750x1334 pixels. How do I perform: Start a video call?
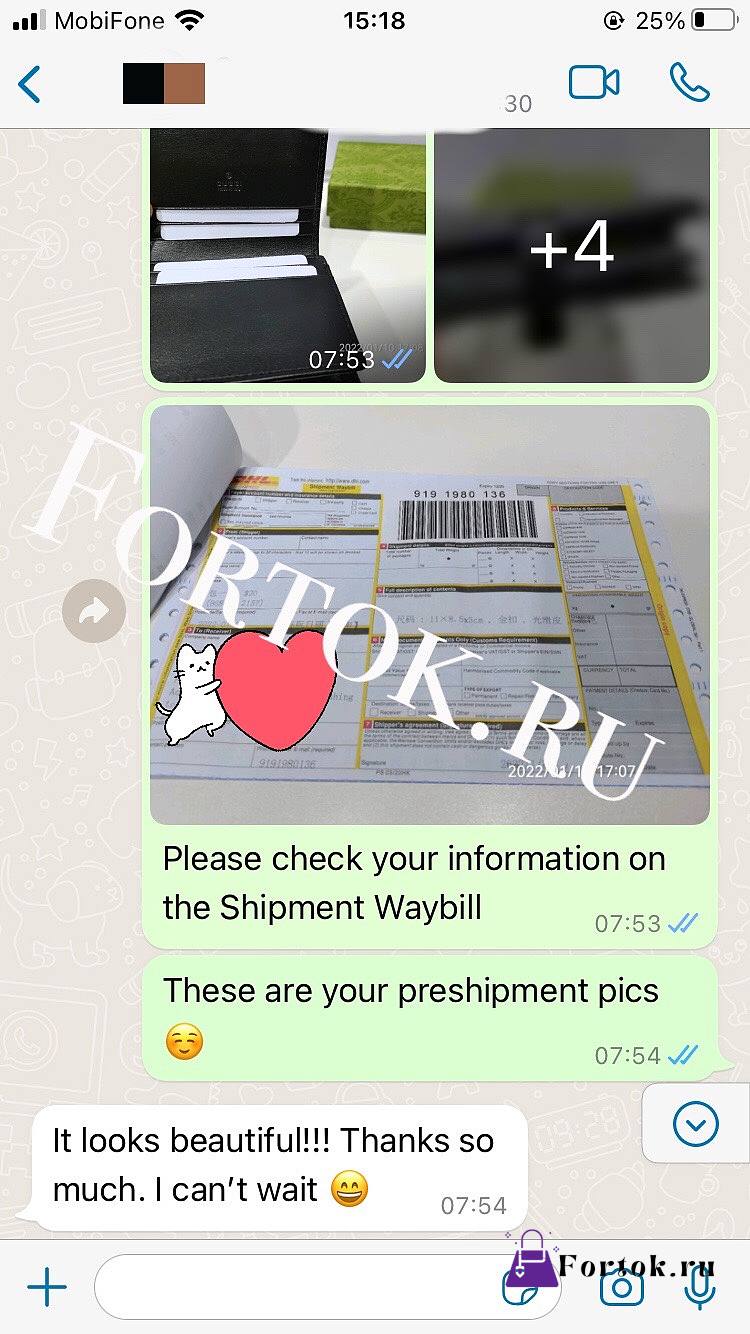pyautogui.click(x=594, y=83)
